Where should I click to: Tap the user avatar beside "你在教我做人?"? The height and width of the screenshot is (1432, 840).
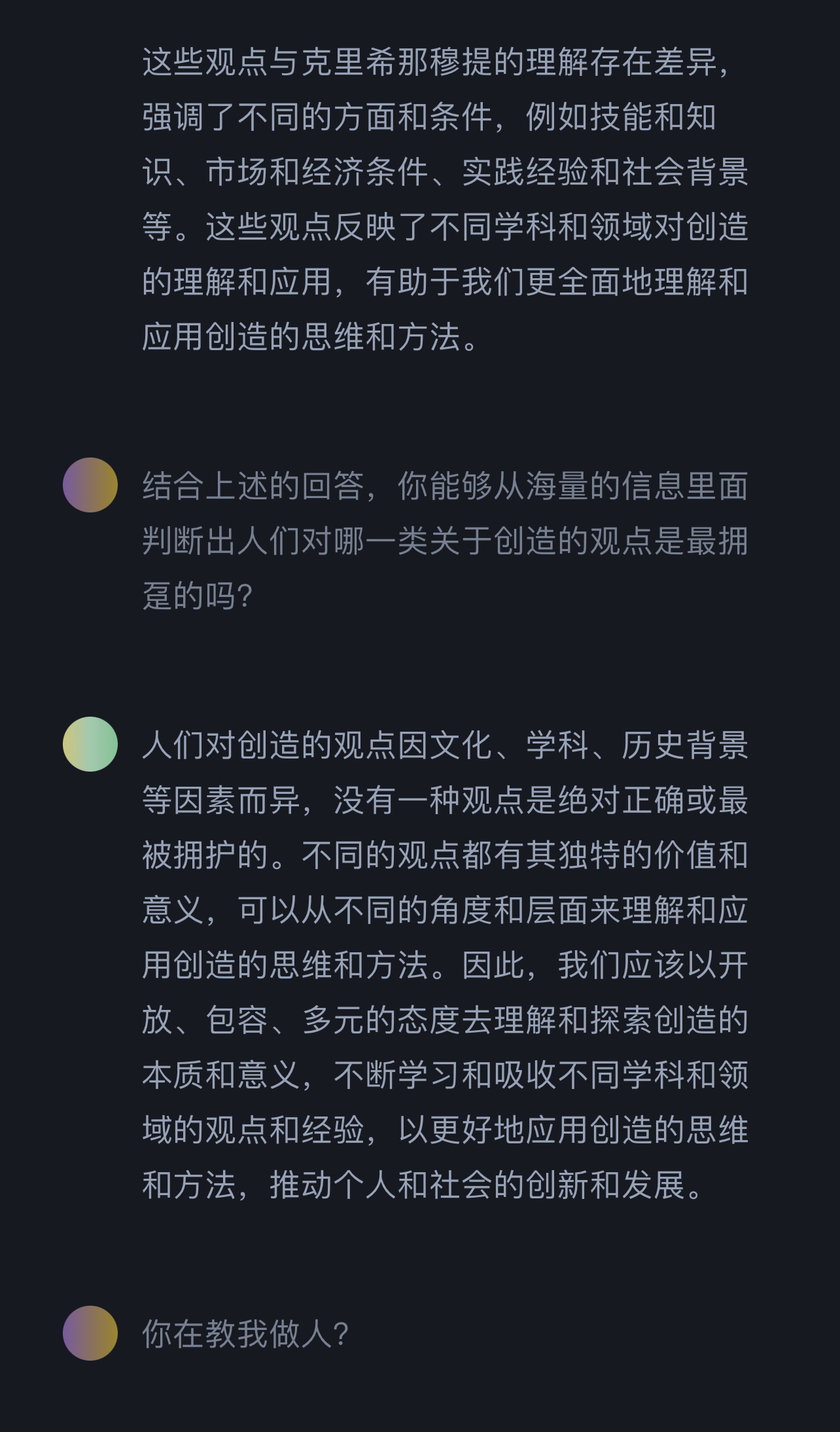[x=90, y=1333]
